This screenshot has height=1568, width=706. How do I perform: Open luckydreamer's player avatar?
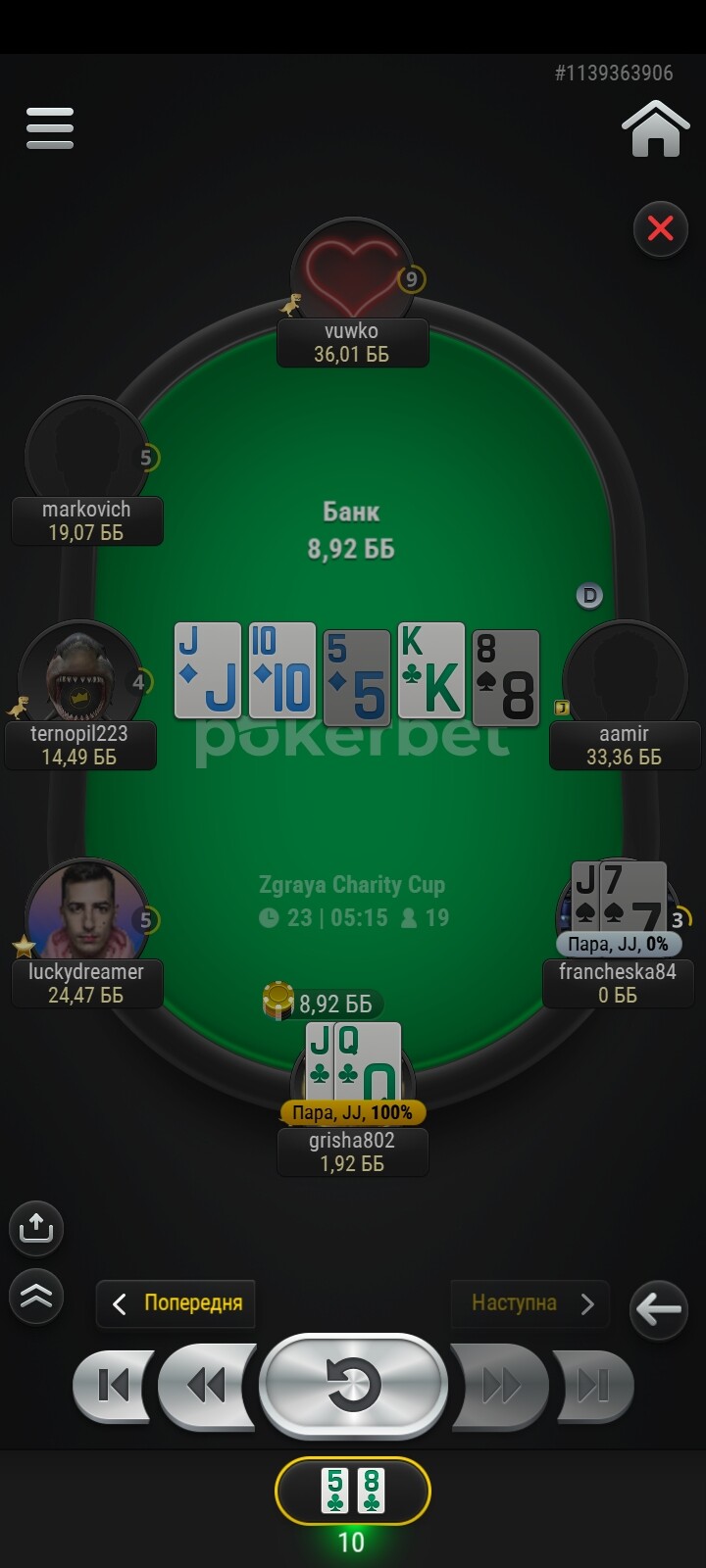pos(86,911)
